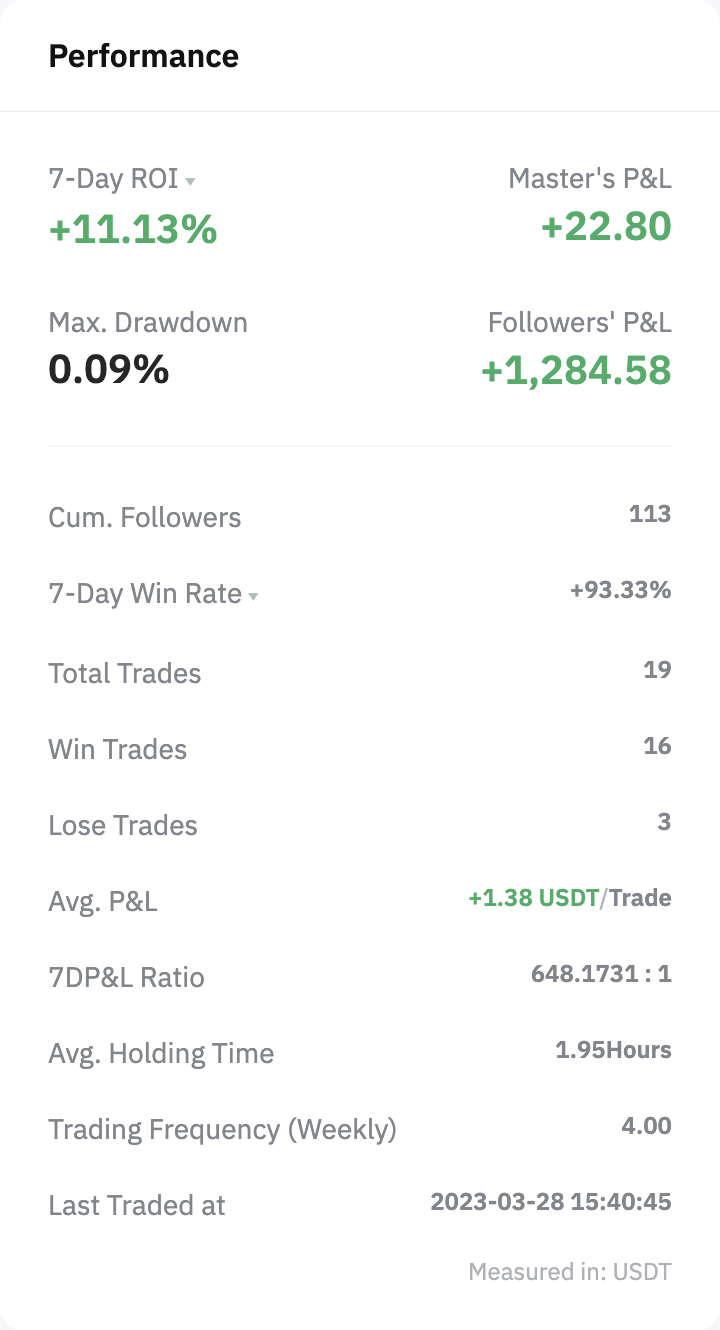Select the Performance panel header
The height and width of the screenshot is (1330, 720).
point(143,56)
